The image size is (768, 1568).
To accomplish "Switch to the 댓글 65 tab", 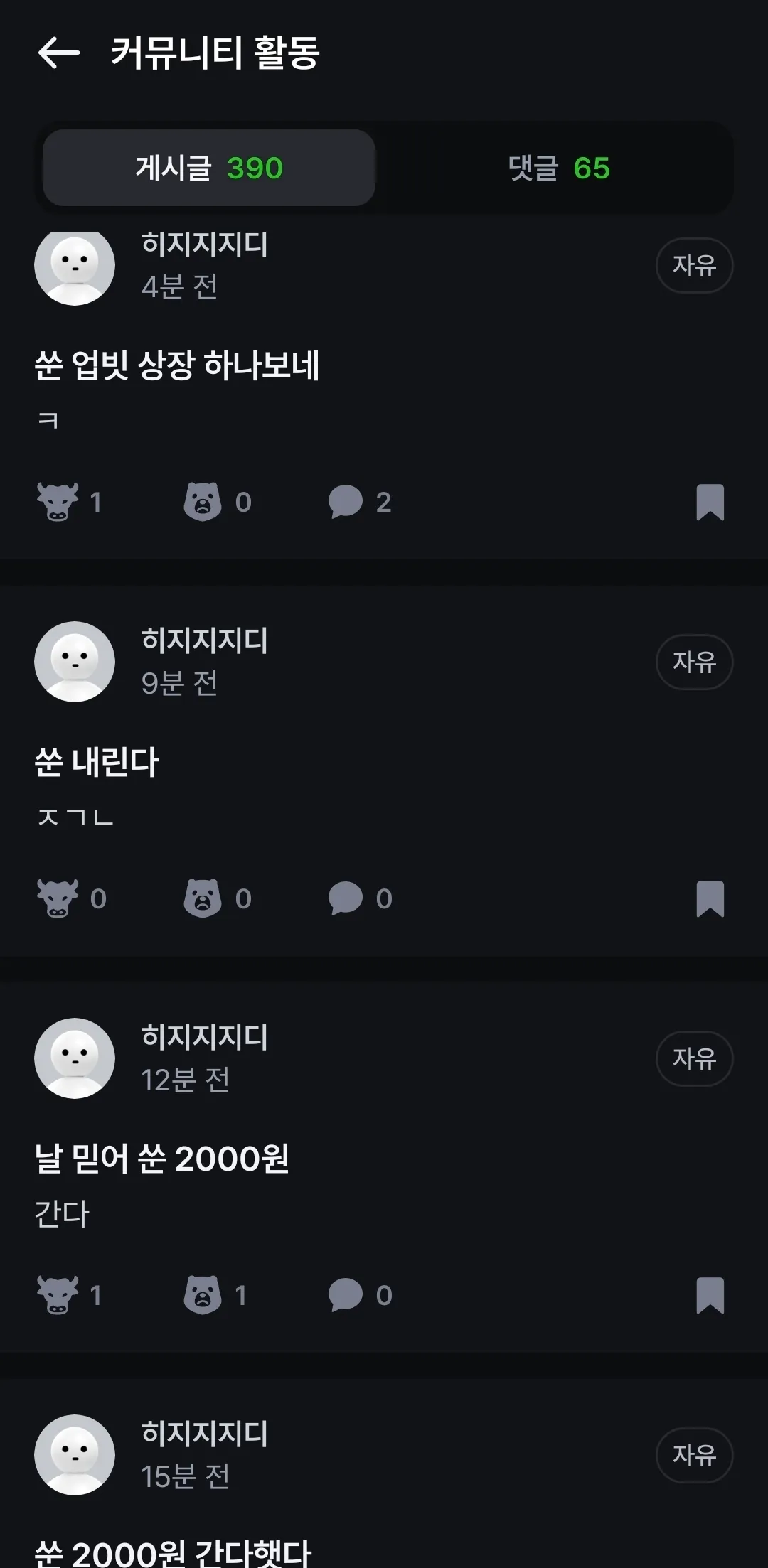I will [559, 168].
